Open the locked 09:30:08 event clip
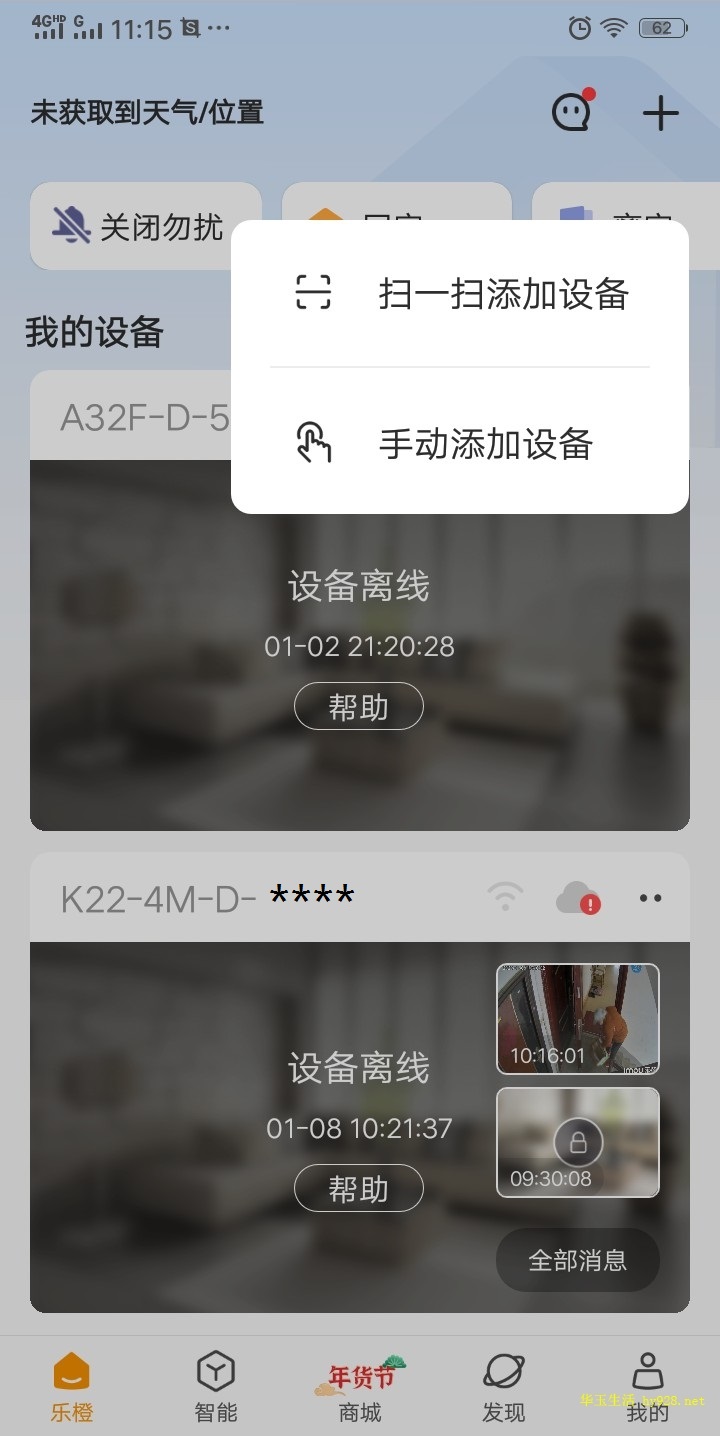Screen dimensions: 720x1436 [x=577, y=1142]
